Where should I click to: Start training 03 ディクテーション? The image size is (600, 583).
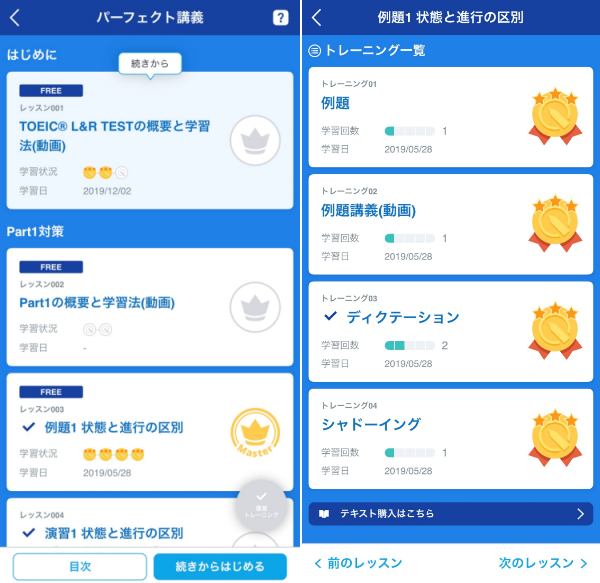point(451,330)
